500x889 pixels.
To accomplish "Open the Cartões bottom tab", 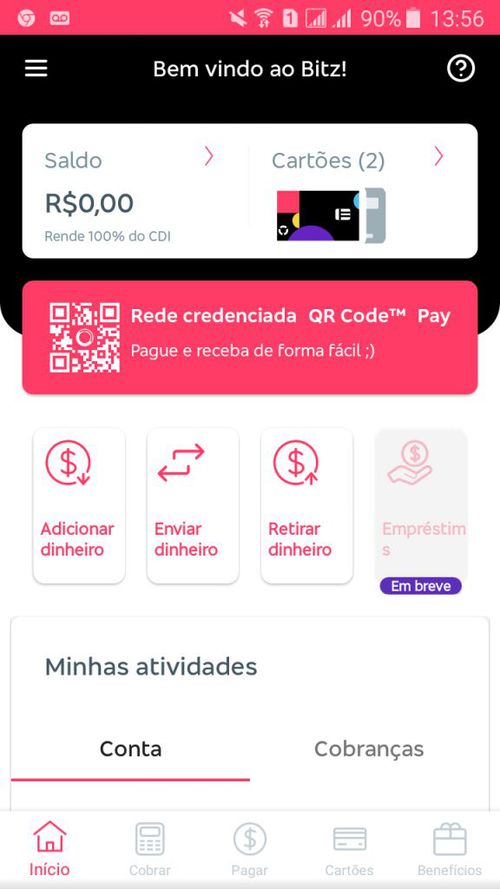I will click(x=349, y=849).
